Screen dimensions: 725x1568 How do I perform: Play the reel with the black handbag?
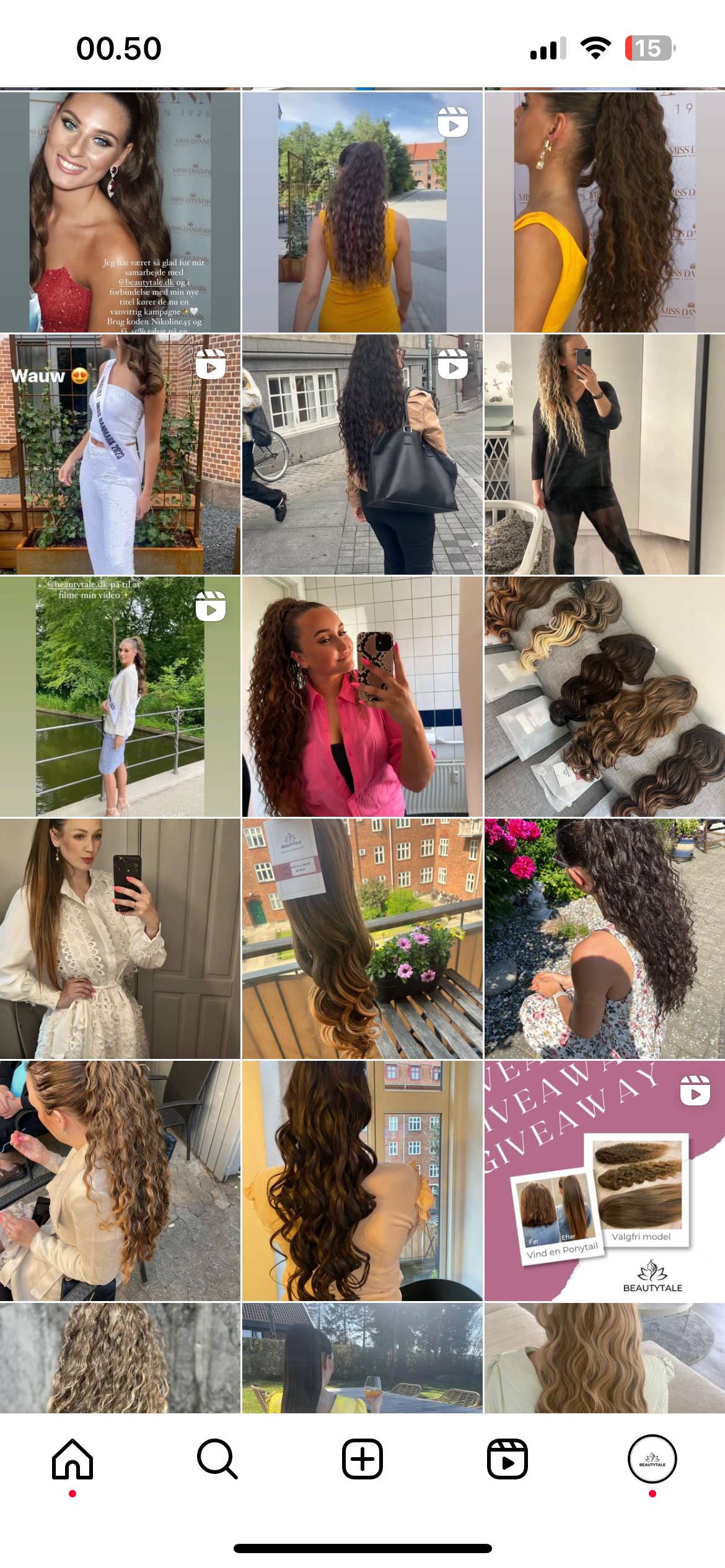(x=362, y=455)
